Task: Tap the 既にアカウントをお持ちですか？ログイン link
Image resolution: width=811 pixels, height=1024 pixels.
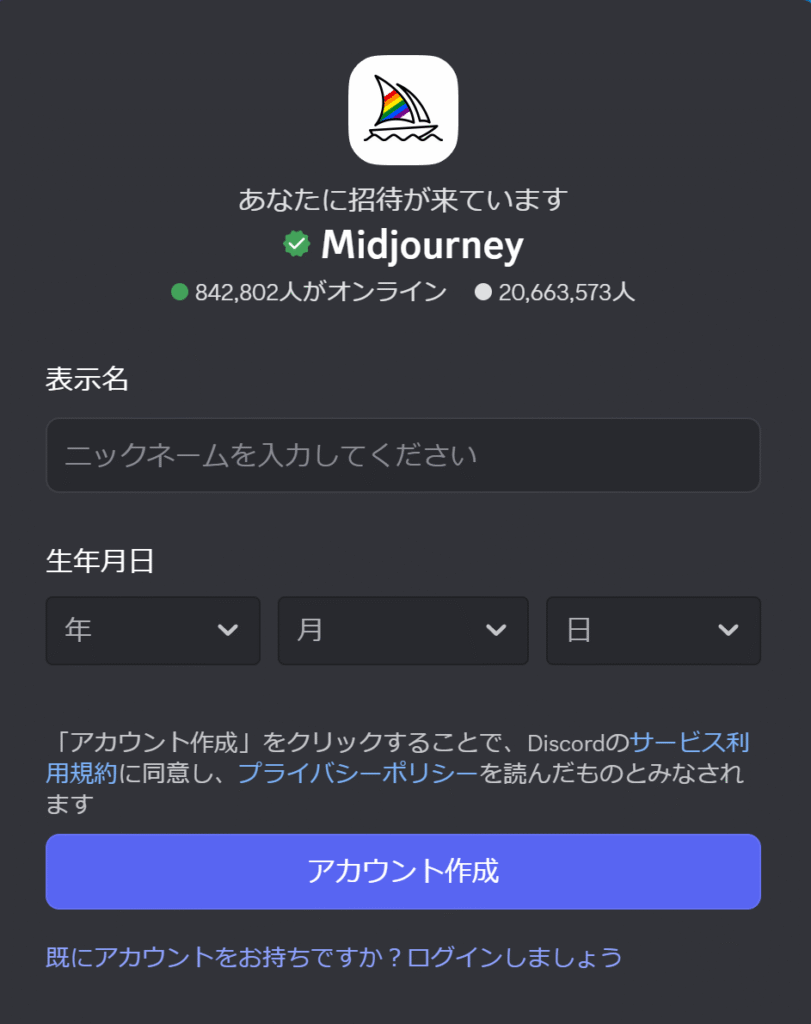Action: (334, 957)
